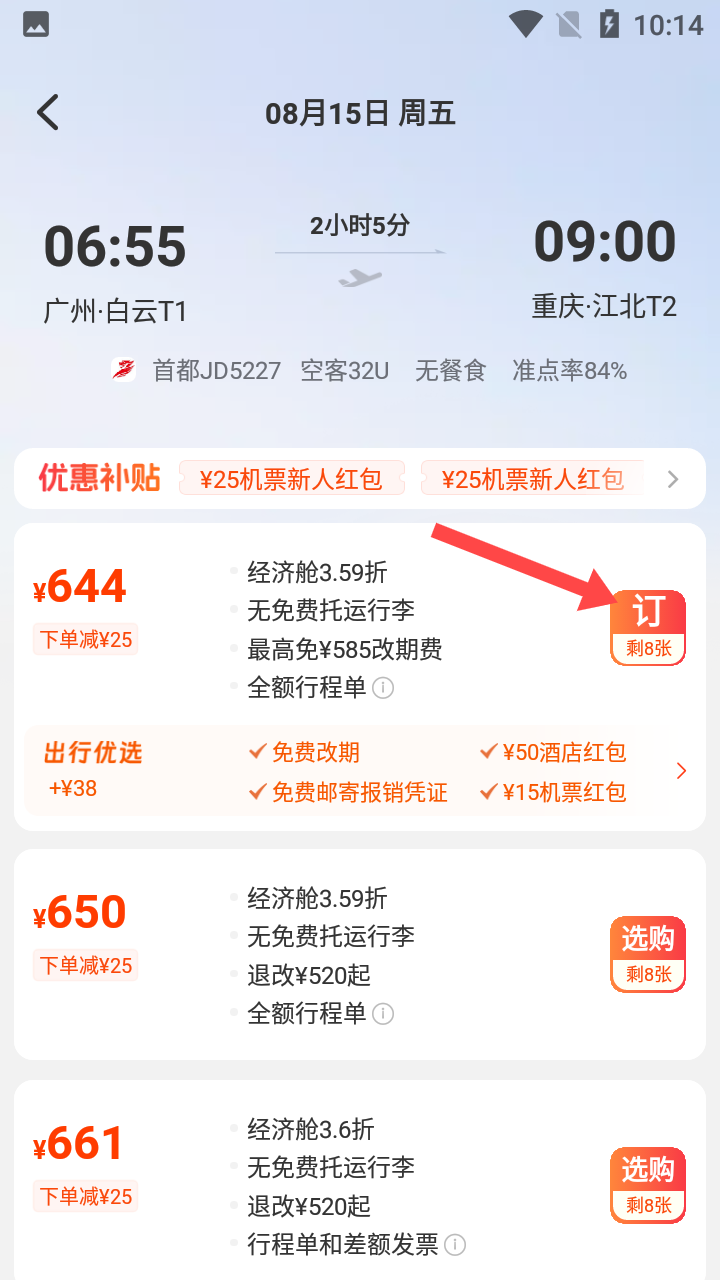Show 行程单和差额发票 info for the ¥661 fare
The width and height of the screenshot is (720, 1280).
[456, 1245]
